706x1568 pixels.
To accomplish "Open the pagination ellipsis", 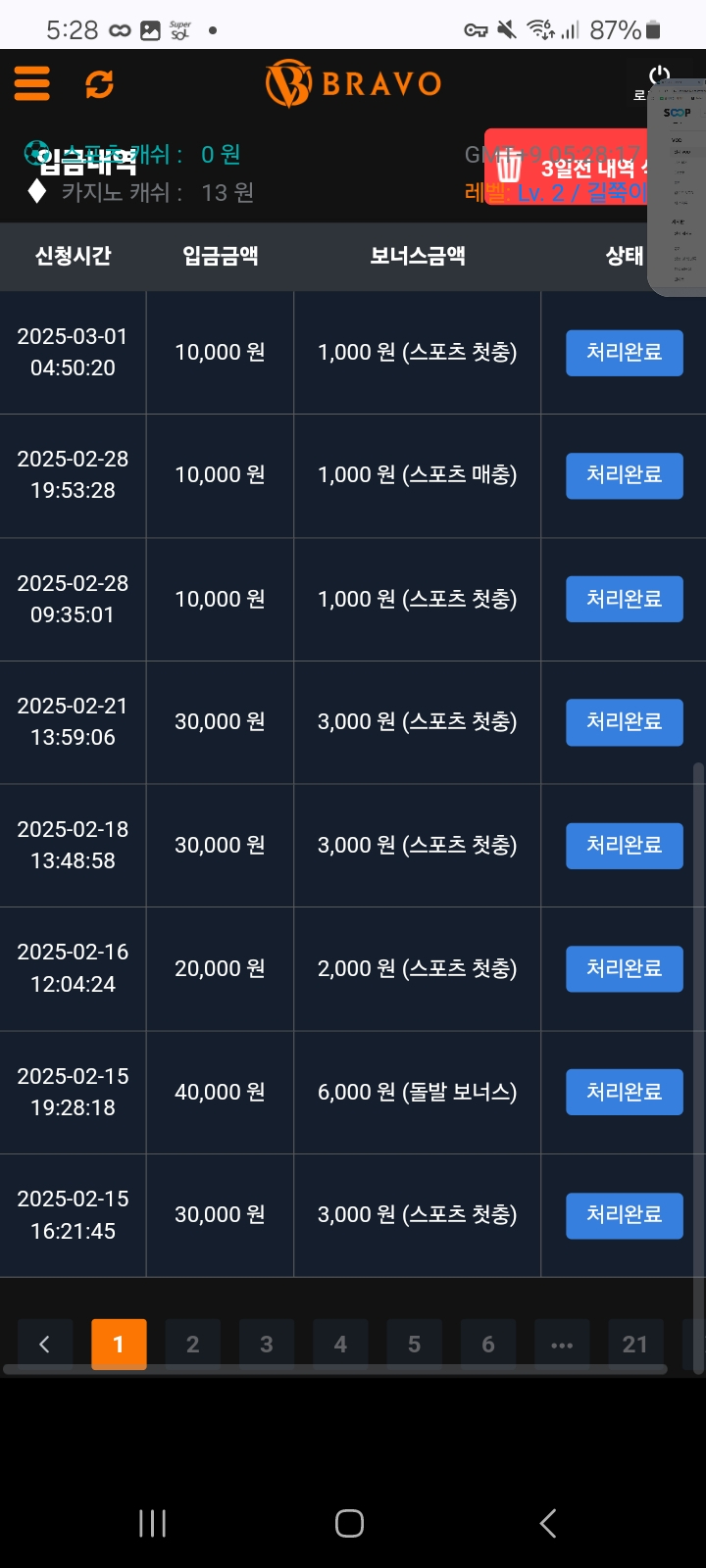I will tap(562, 1344).
